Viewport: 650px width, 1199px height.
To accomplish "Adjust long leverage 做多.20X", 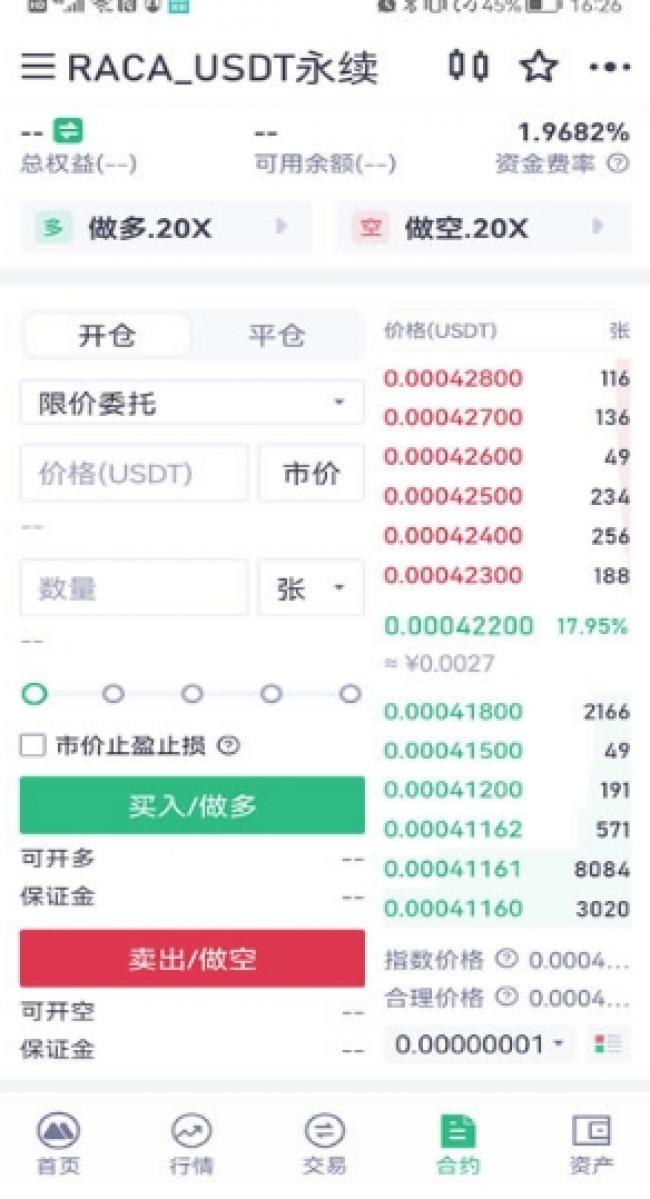I will 166,227.
